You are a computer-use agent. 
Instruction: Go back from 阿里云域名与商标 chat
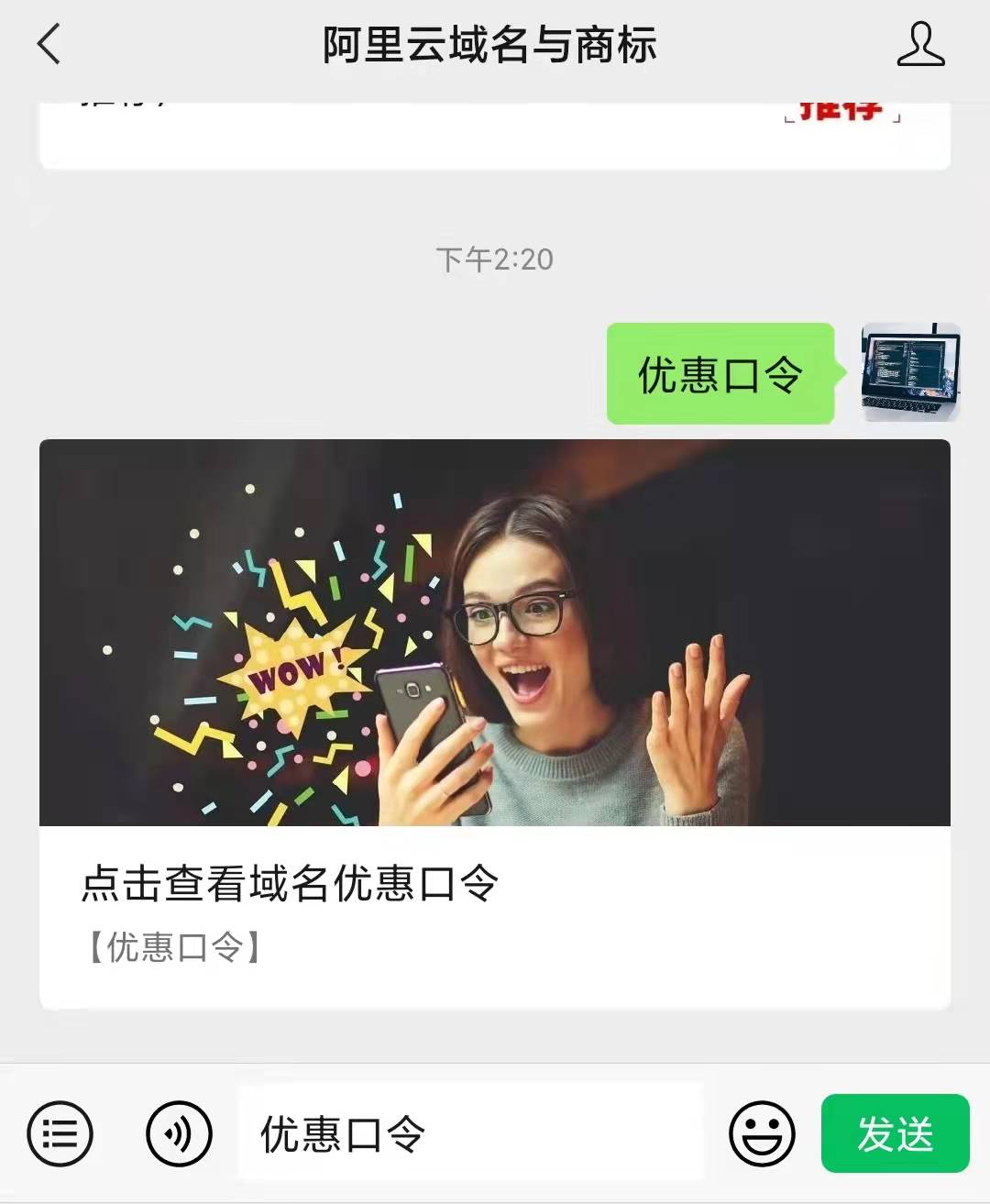tap(49, 44)
